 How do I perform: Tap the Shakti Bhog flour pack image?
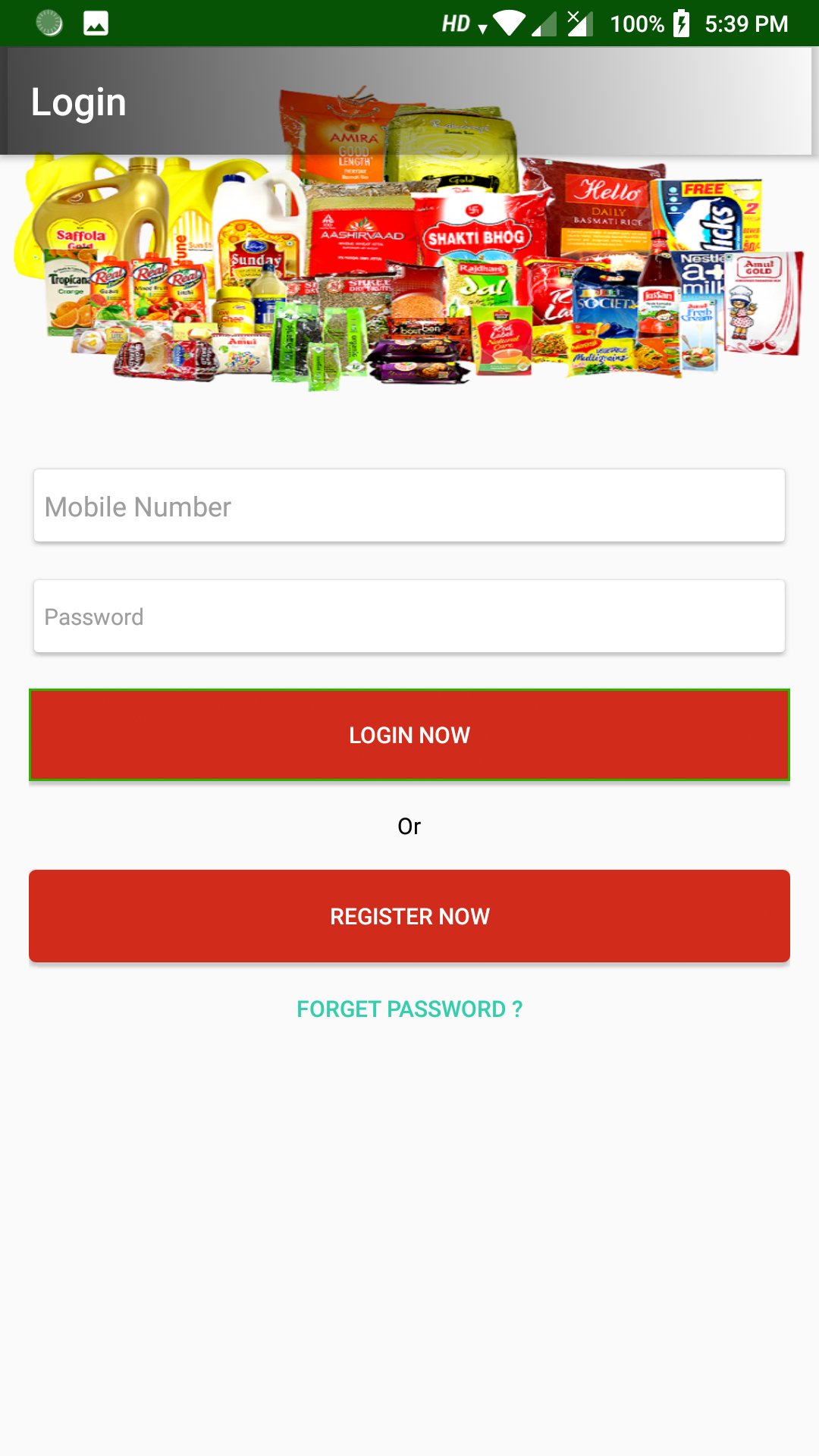[474, 235]
